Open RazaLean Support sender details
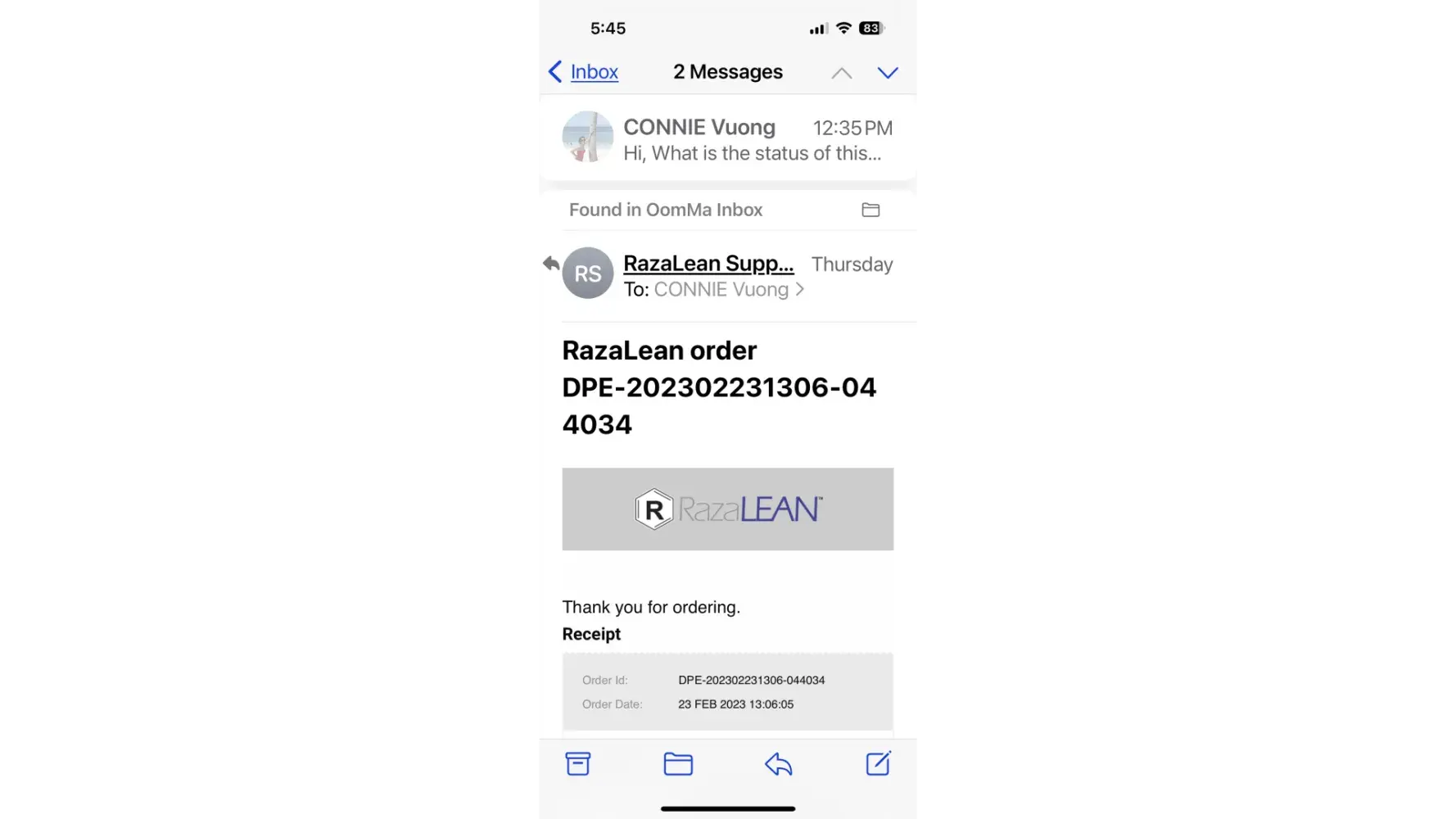The image size is (1456, 819). click(x=708, y=263)
